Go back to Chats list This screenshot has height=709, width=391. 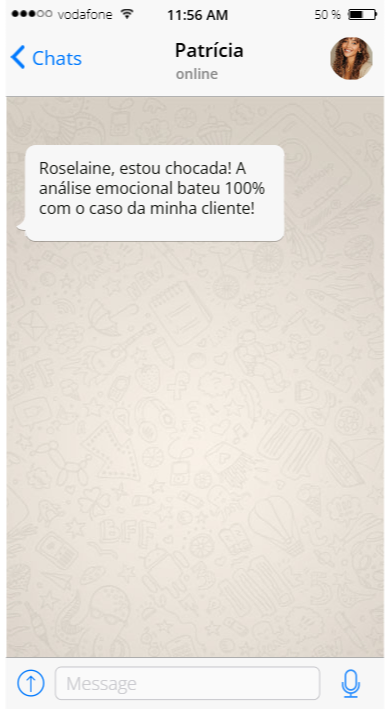(x=46, y=58)
